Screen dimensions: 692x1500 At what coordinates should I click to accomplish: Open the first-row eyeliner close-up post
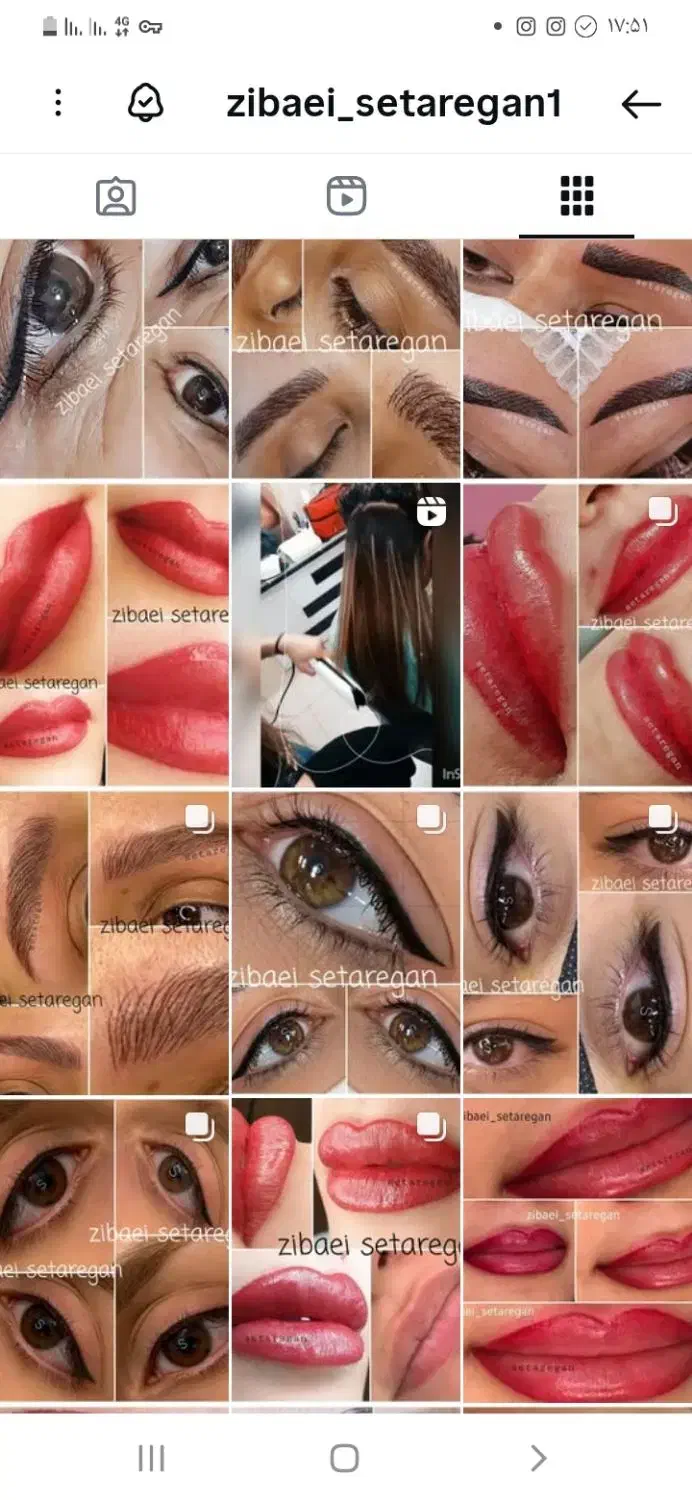[114, 358]
